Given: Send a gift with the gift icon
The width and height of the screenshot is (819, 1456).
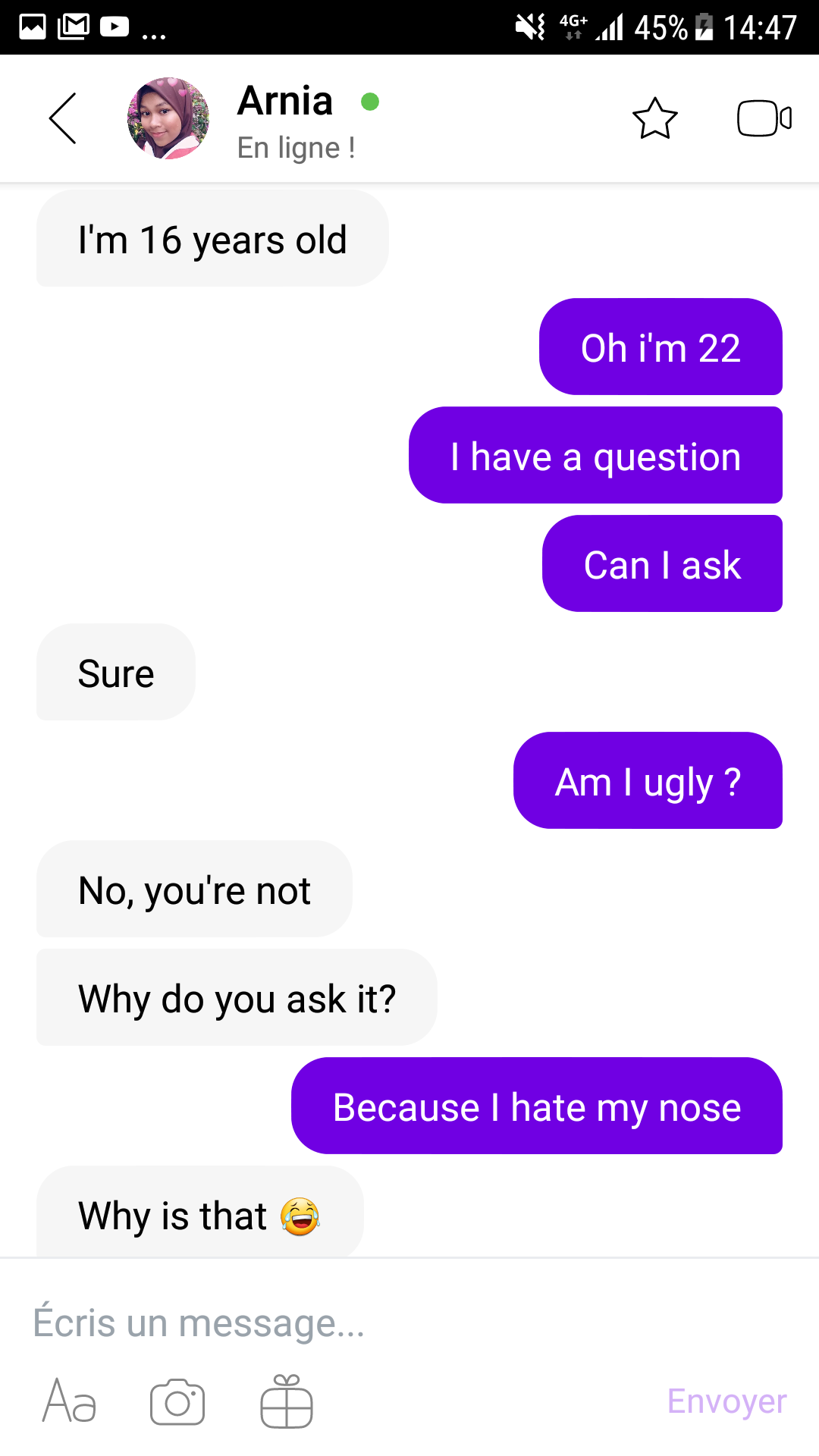Looking at the screenshot, I should tap(287, 1401).
